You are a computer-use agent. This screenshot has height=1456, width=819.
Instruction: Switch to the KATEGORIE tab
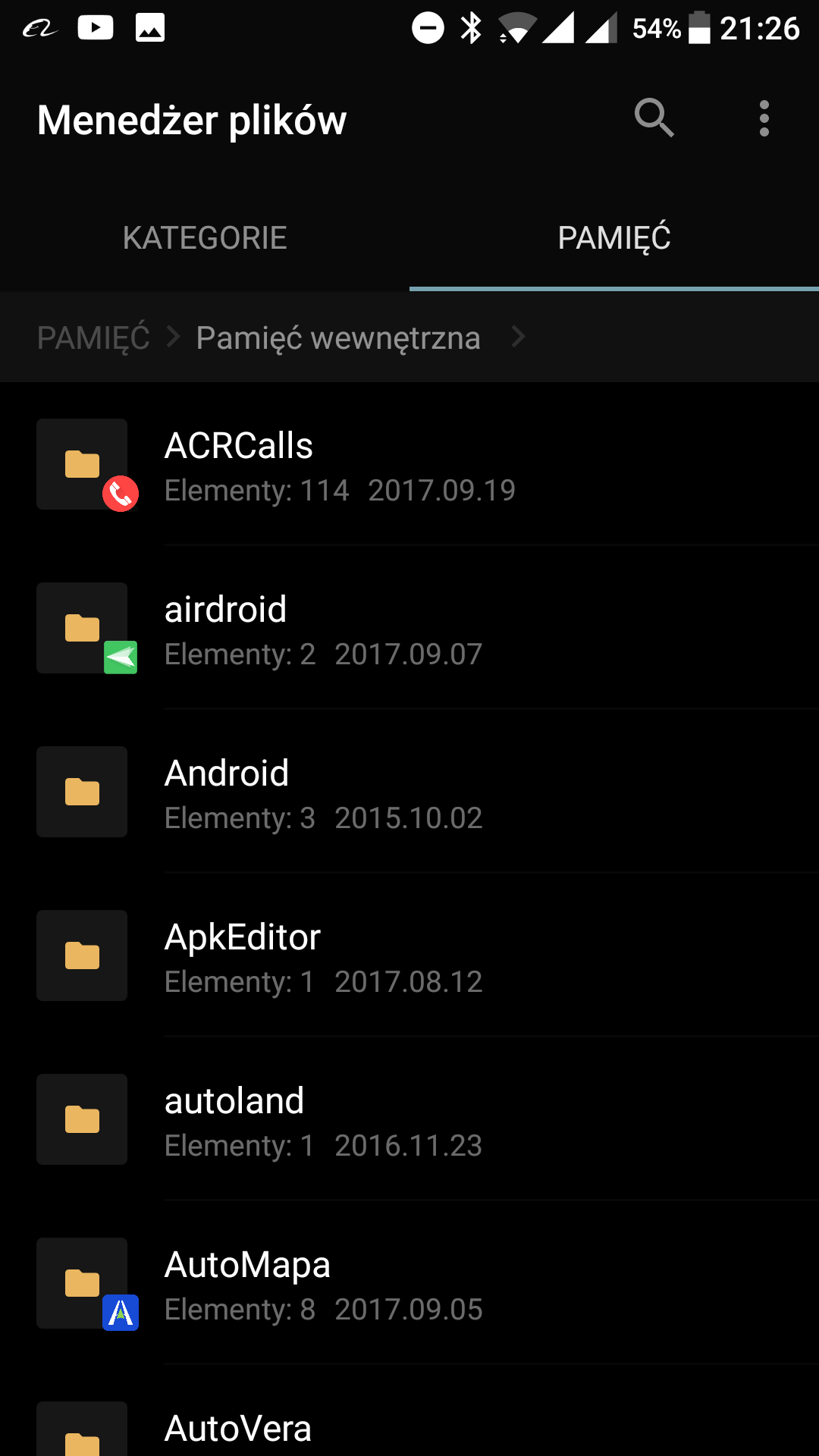205,238
